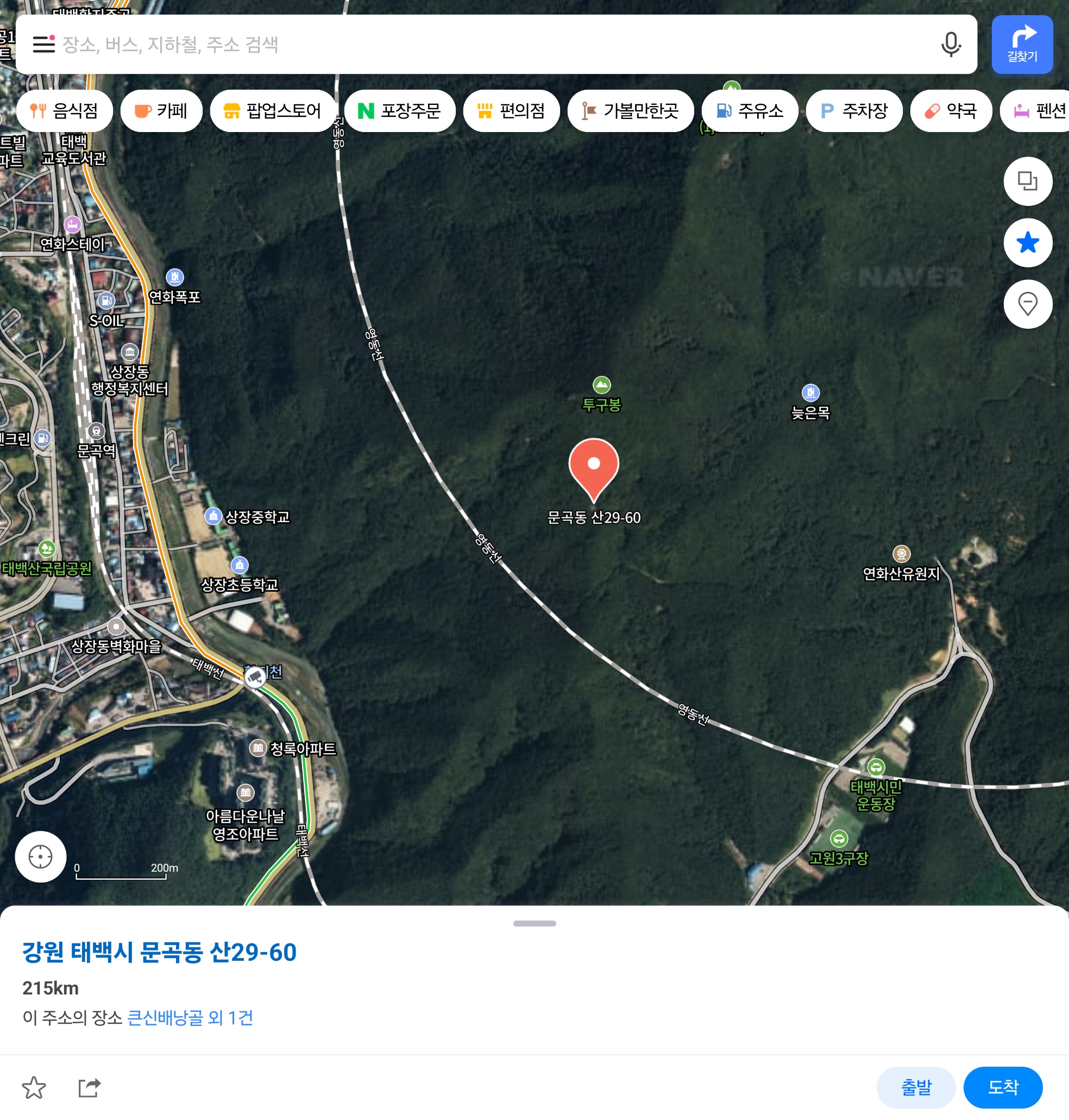The height and width of the screenshot is (1120, 1069).
Task: Open 길찾기 directions
Action: pyautogui.click(x=1022, y=45)
